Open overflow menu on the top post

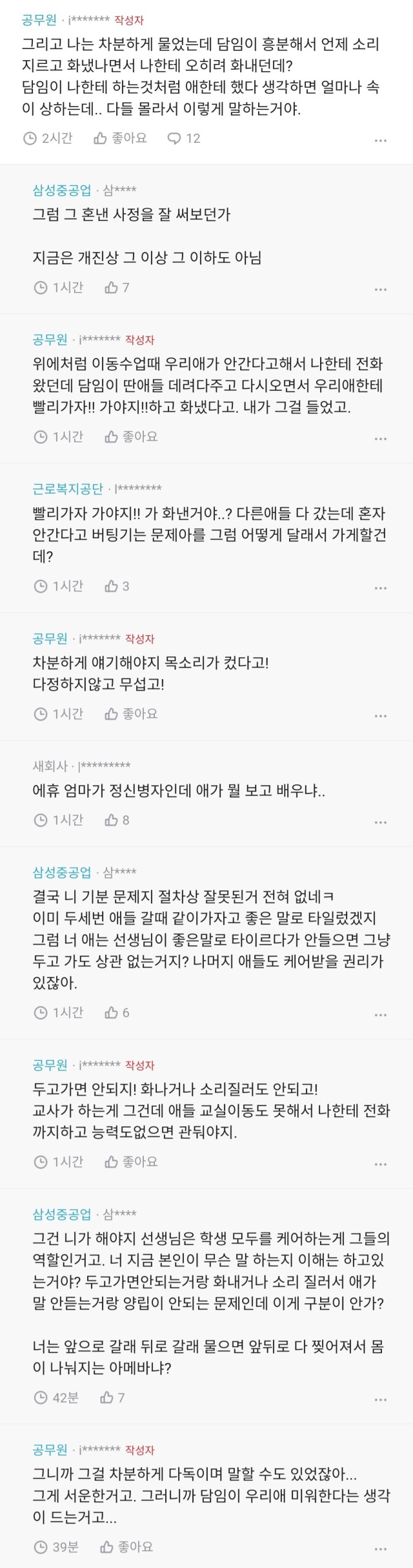[x=381, y=140]
